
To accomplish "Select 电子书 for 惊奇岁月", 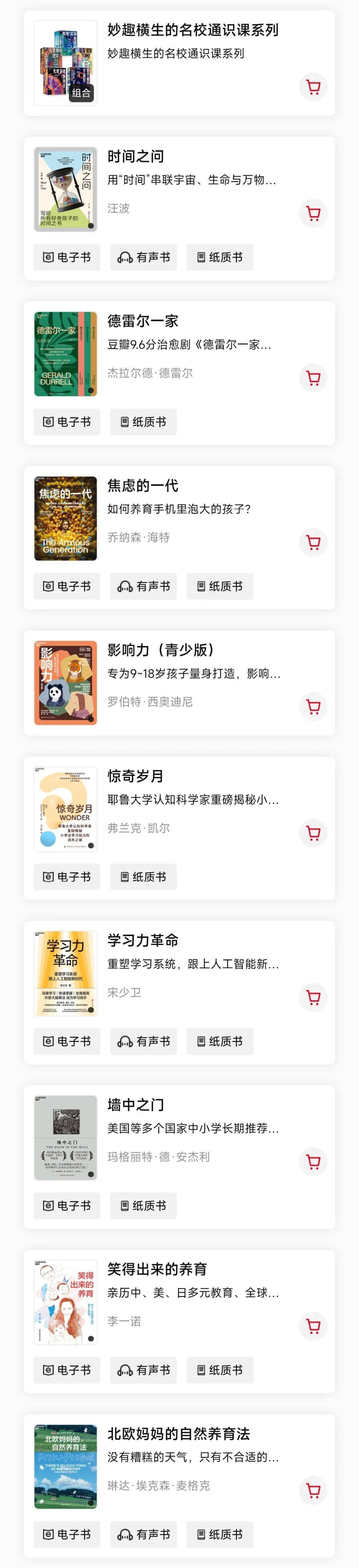I will (x=67, y=877).
